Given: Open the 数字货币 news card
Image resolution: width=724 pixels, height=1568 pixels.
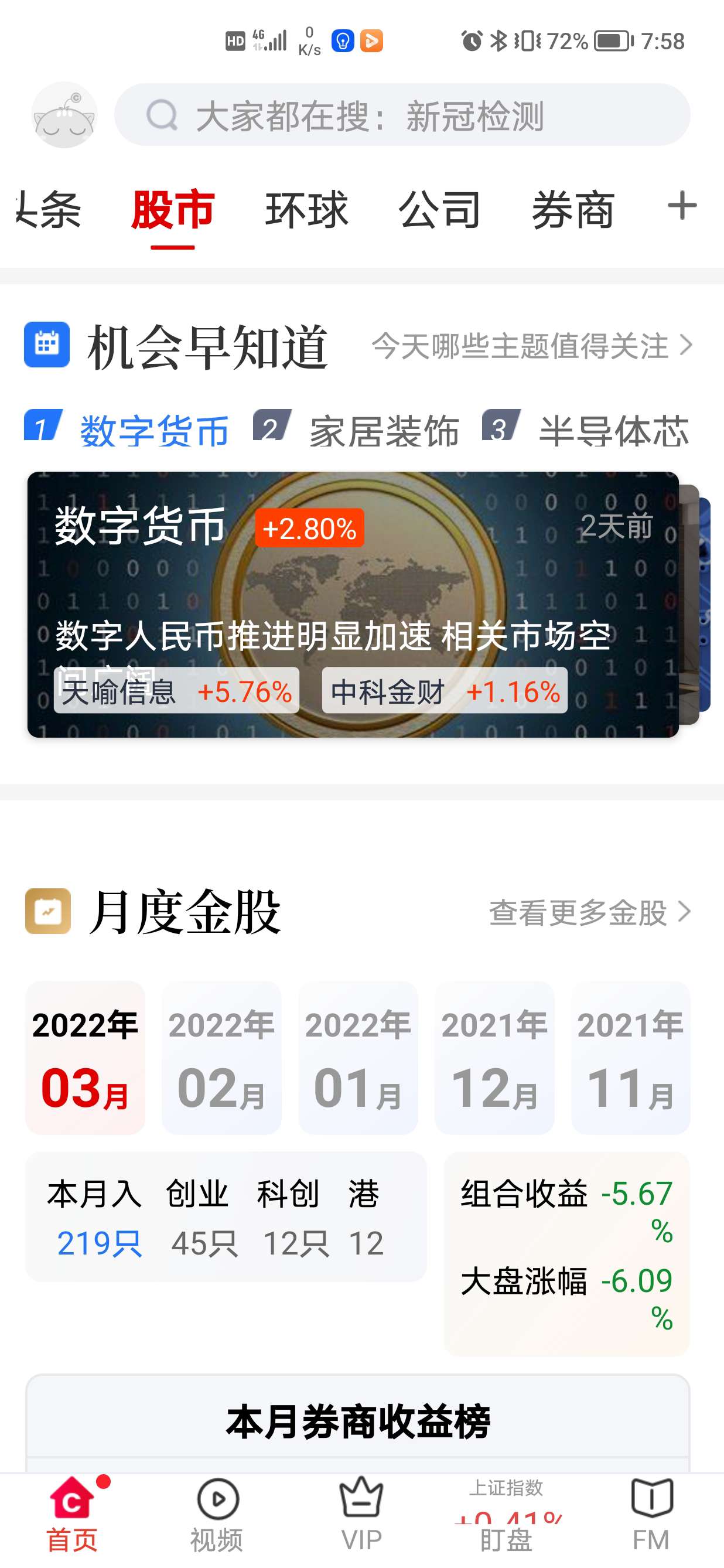Looking at the screenshot, I should 353,605.
